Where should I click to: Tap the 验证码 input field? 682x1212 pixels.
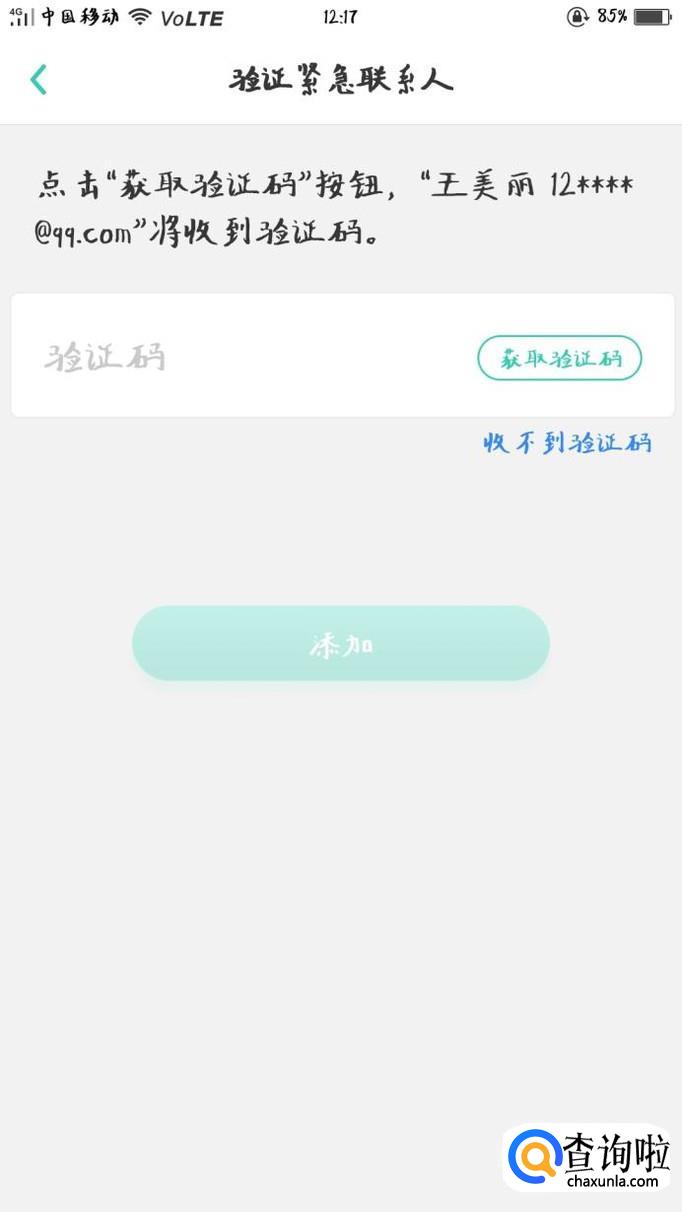coord(240,357)
